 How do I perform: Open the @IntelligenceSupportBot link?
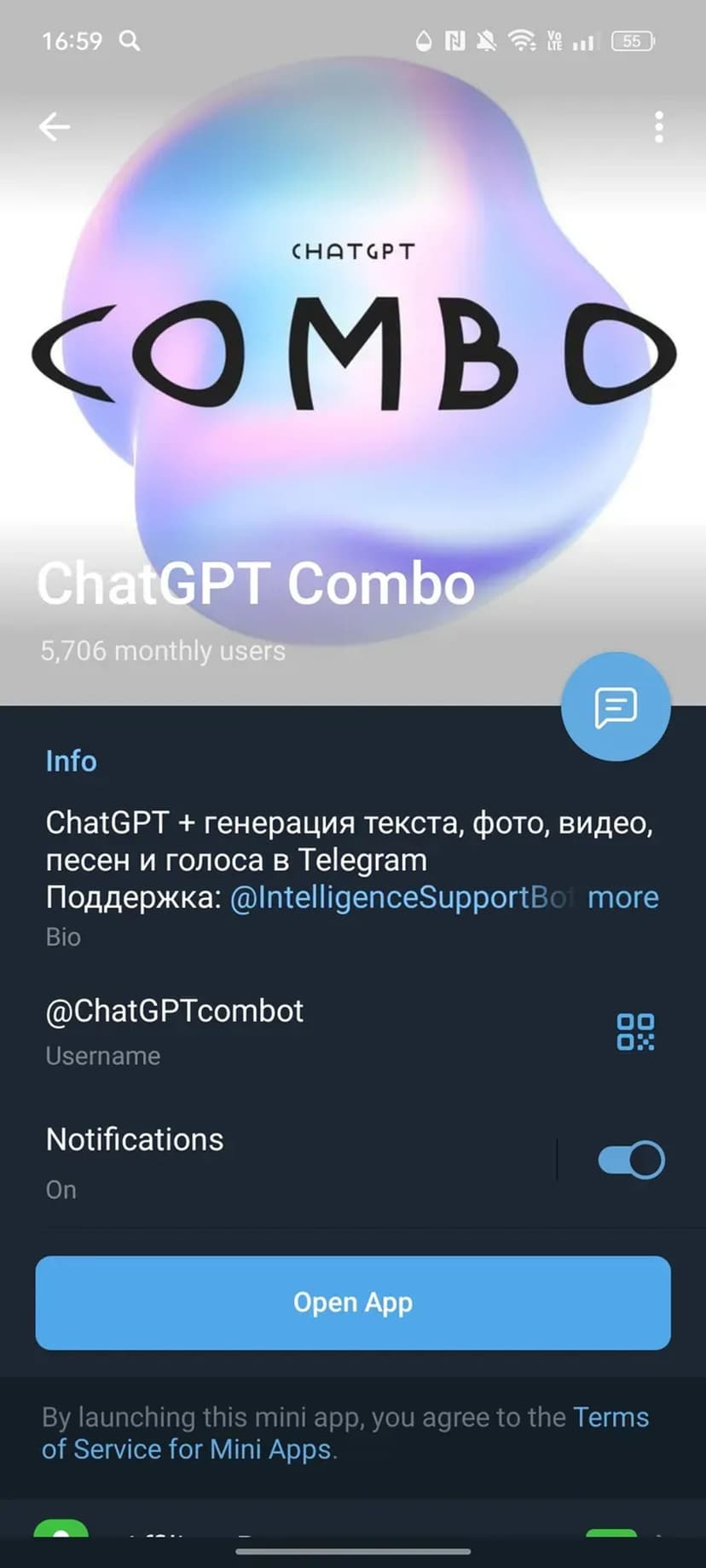(399, 897)
